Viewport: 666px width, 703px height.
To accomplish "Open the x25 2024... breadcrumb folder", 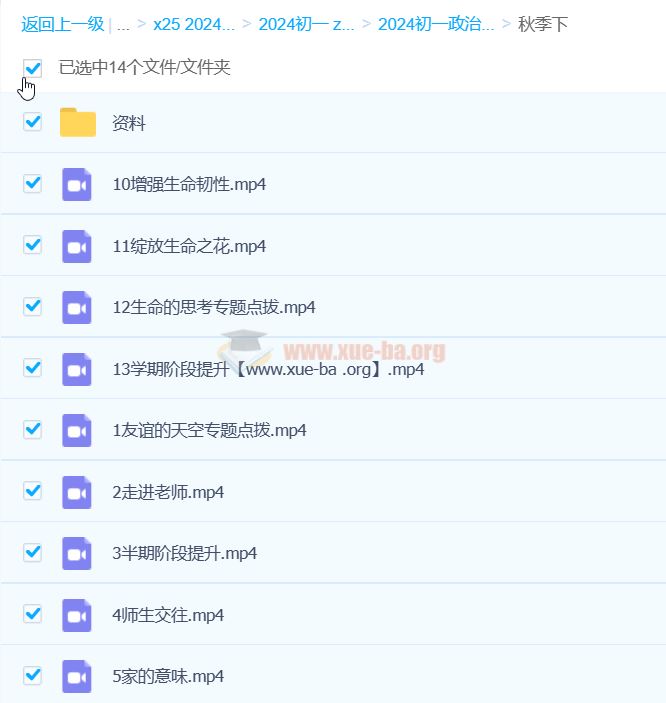I will pyautogui.click(x=194, y=24).
